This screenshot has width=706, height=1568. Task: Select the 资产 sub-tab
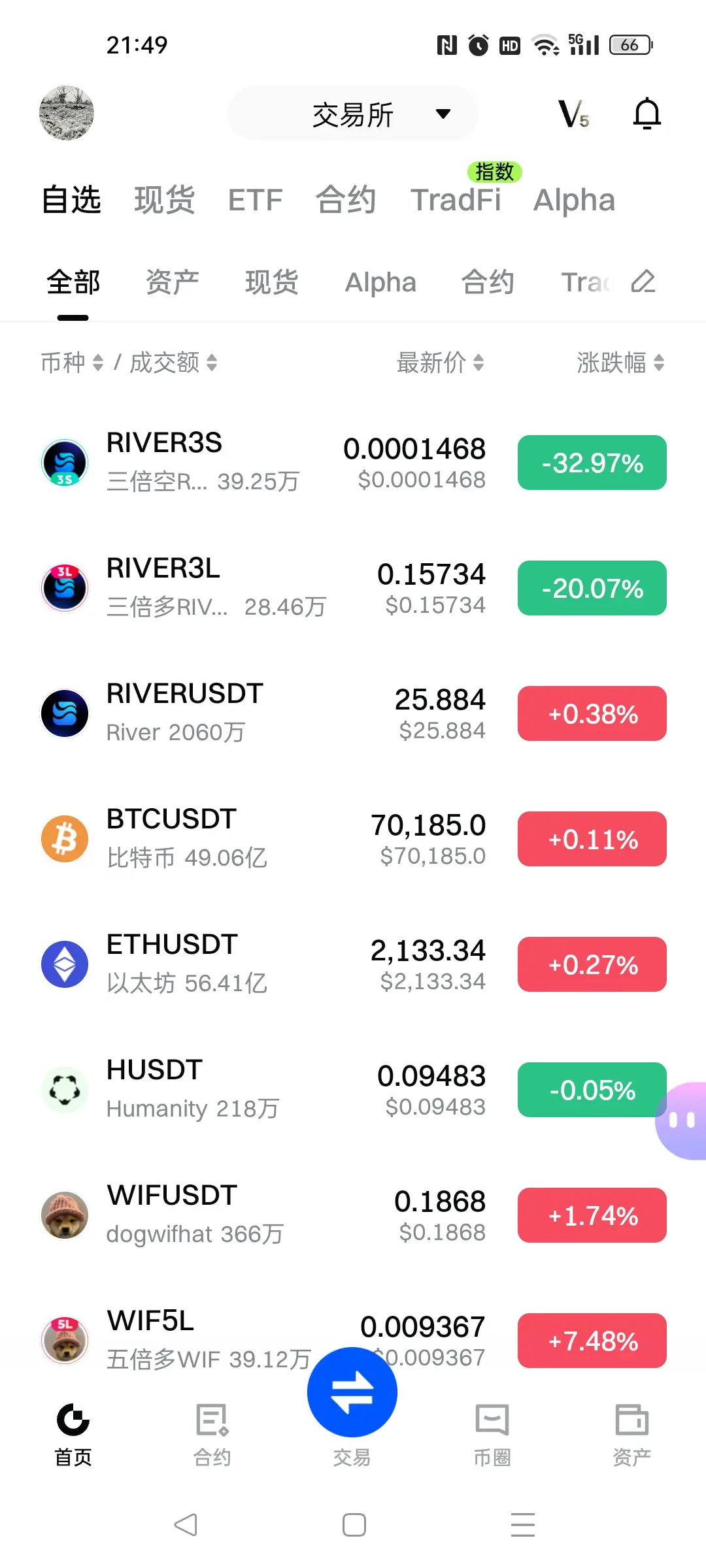click(x=172, y=282)
